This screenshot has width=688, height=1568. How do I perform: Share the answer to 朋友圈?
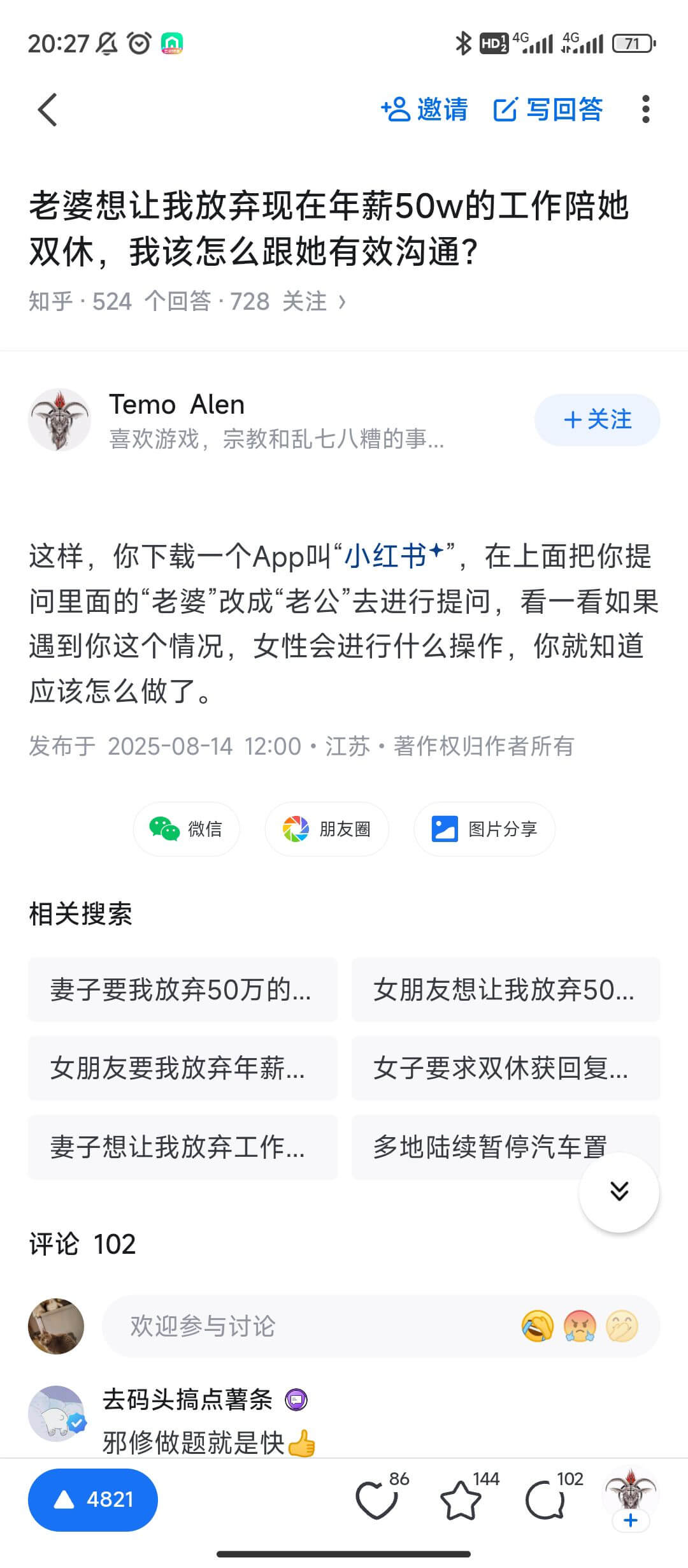tap(326, 829)
